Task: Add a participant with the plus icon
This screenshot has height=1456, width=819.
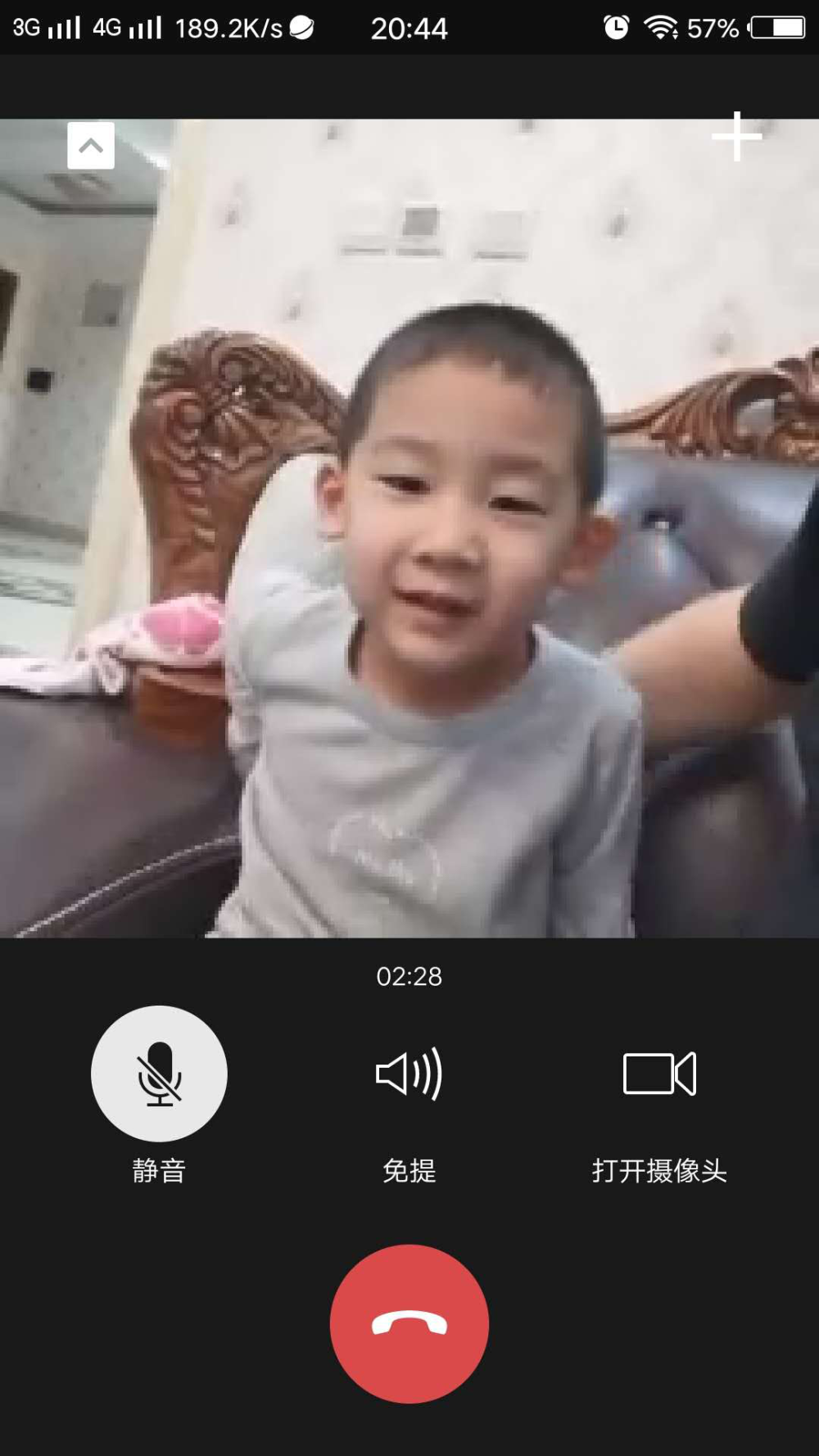Action: pos(736,136)
